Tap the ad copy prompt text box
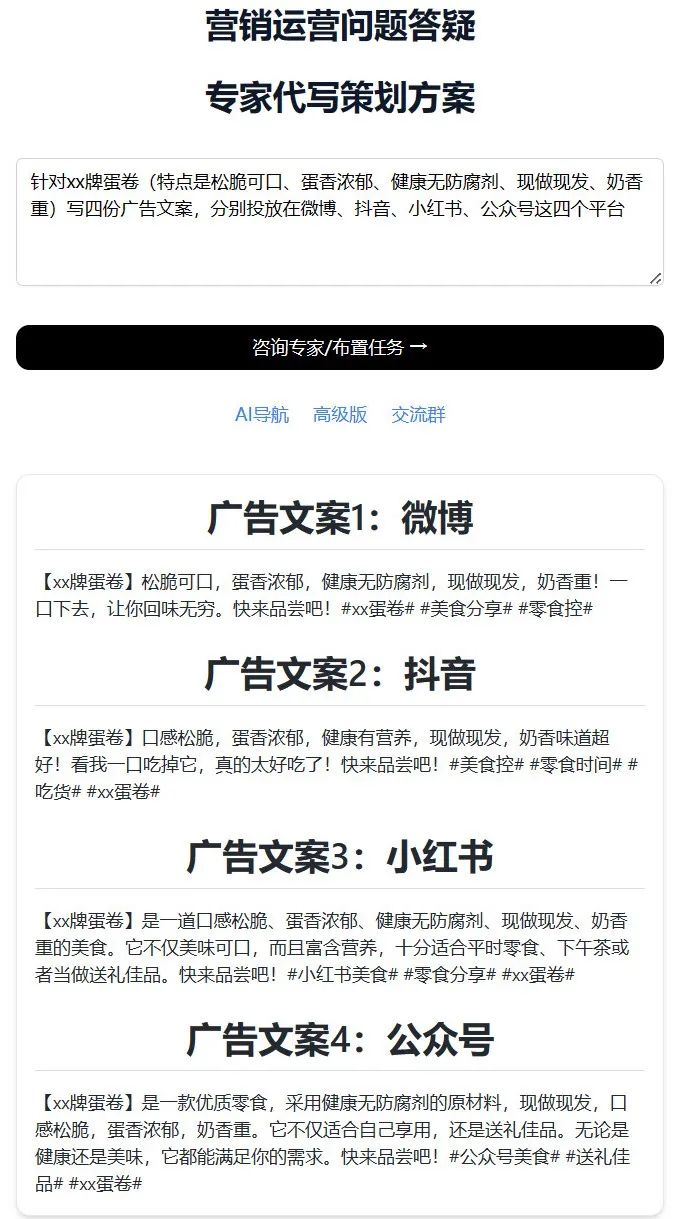Screen dimensions: 683x1219 click(x=339, y=222)
